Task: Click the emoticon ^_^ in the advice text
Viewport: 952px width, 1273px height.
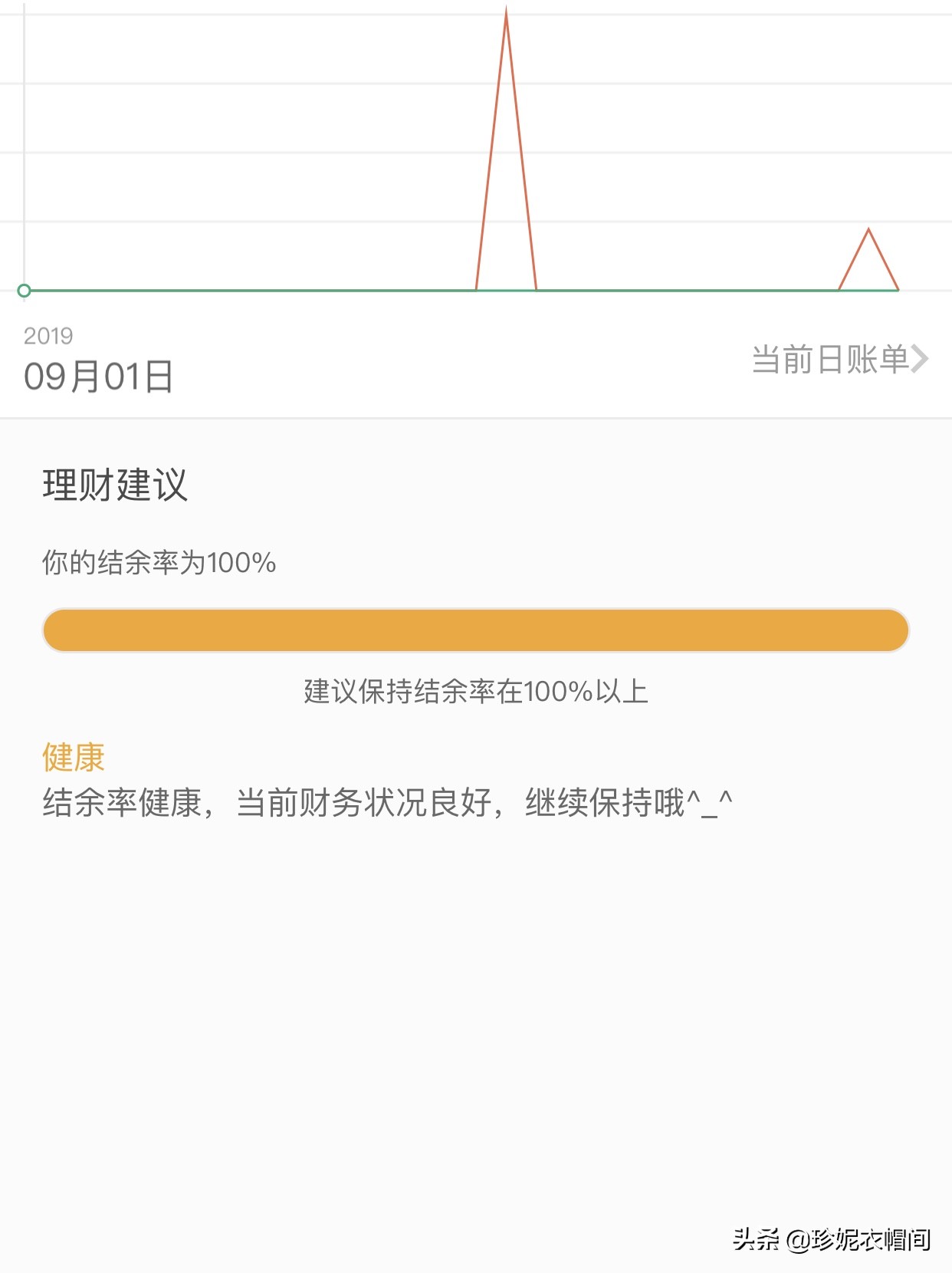Action: click(707, 802)
